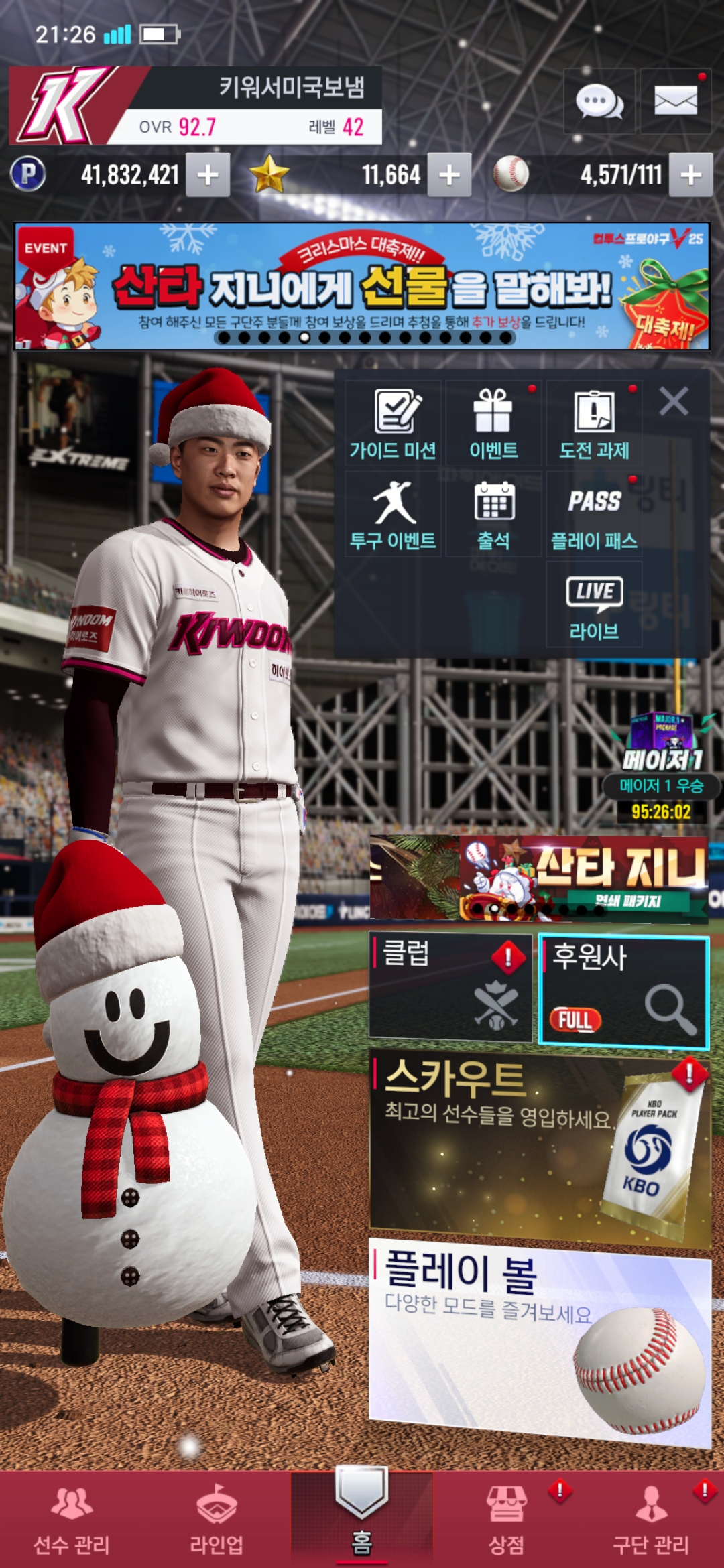Open the 후원사 sponsor card
This screenshot has height=1568, width=724.
click(x=623, y=990)
